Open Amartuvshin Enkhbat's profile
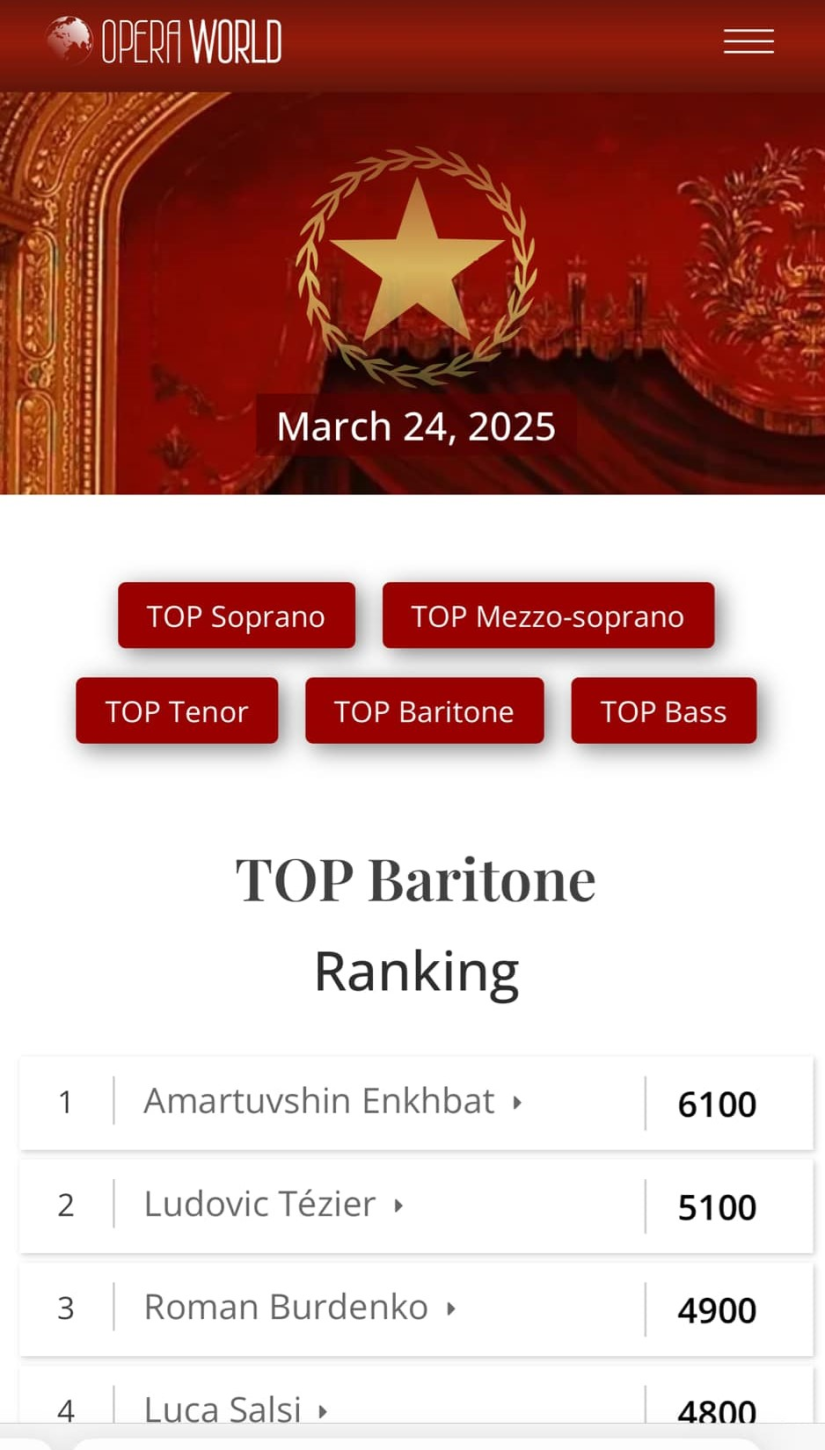This screenshot has height=1450, width=825. (320, 1101)
